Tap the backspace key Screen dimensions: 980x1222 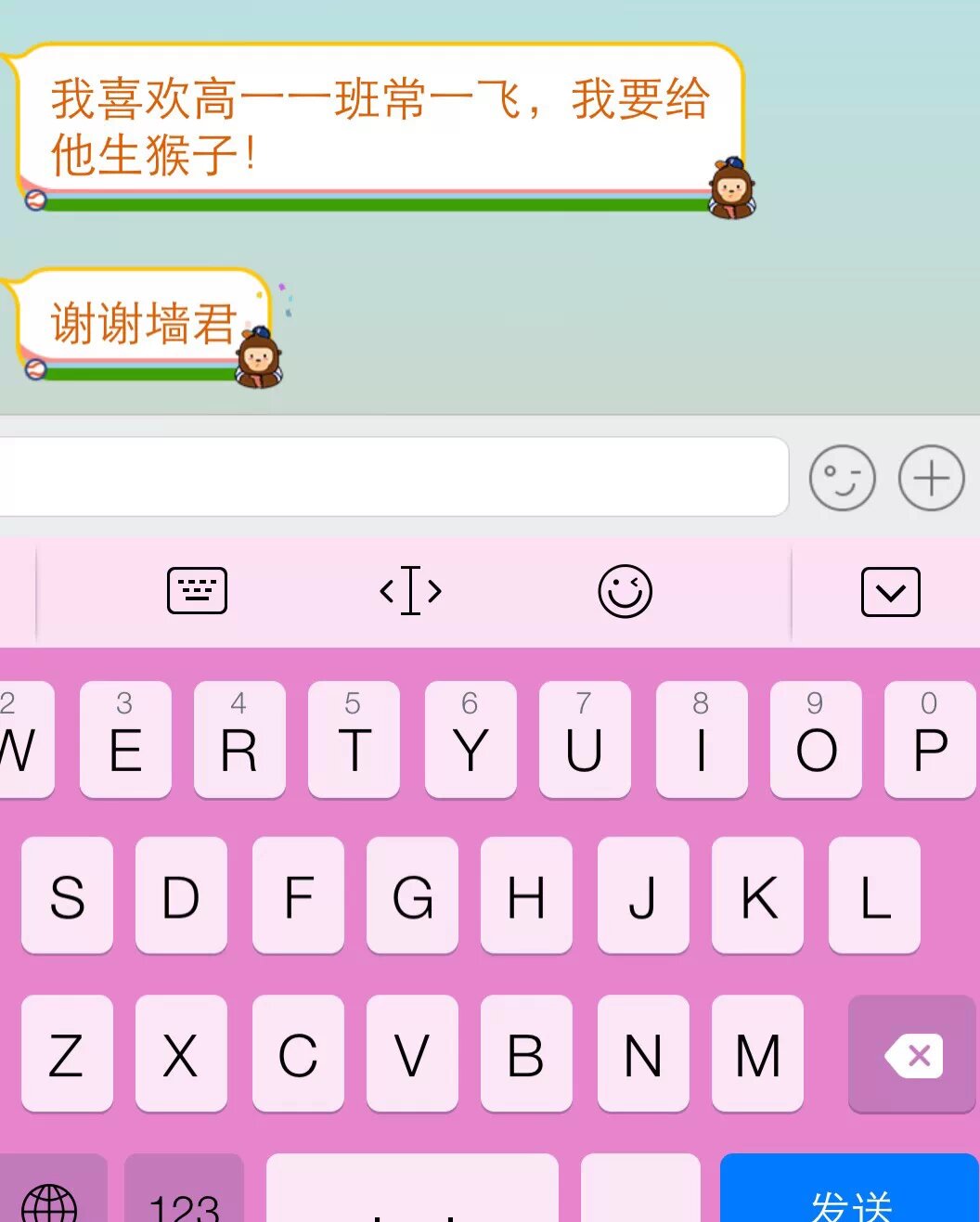point(912,1055)
